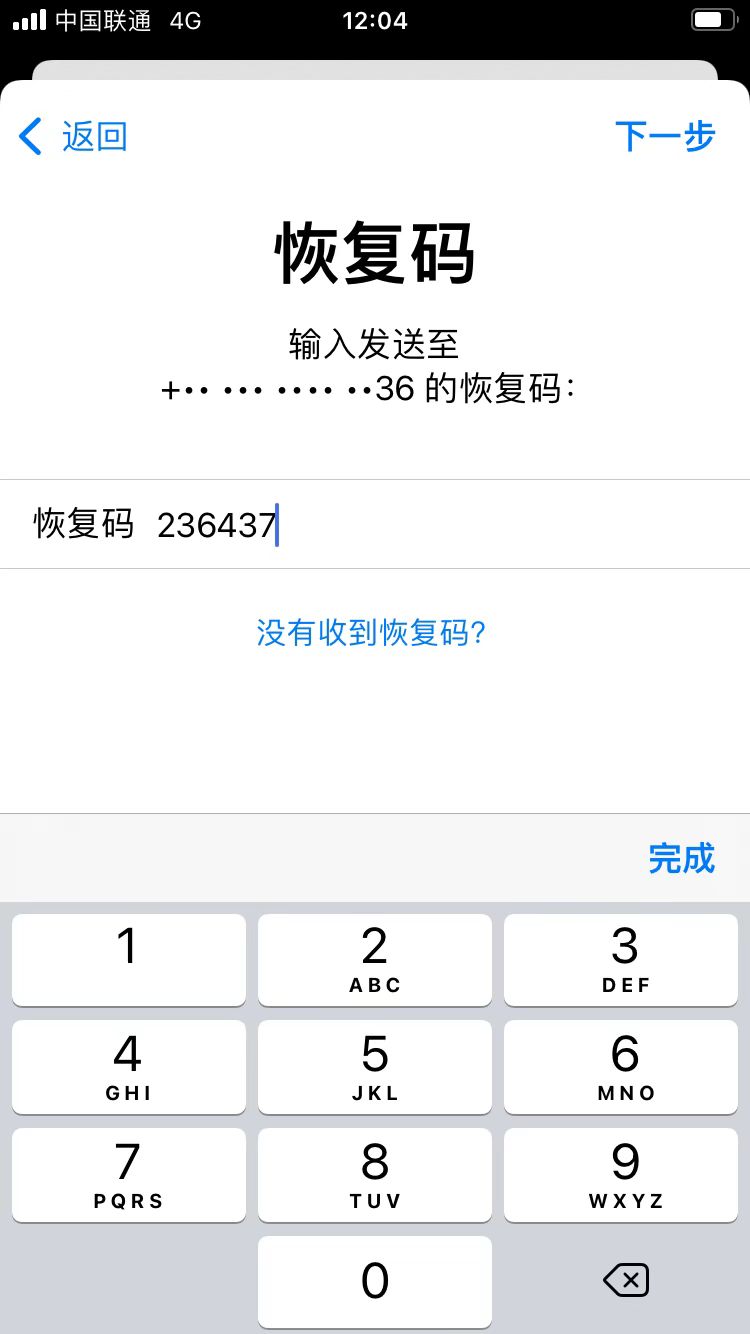750x1334 pixels.
Task: Enter digit 5 on keypad
Action: [375, 1067]
